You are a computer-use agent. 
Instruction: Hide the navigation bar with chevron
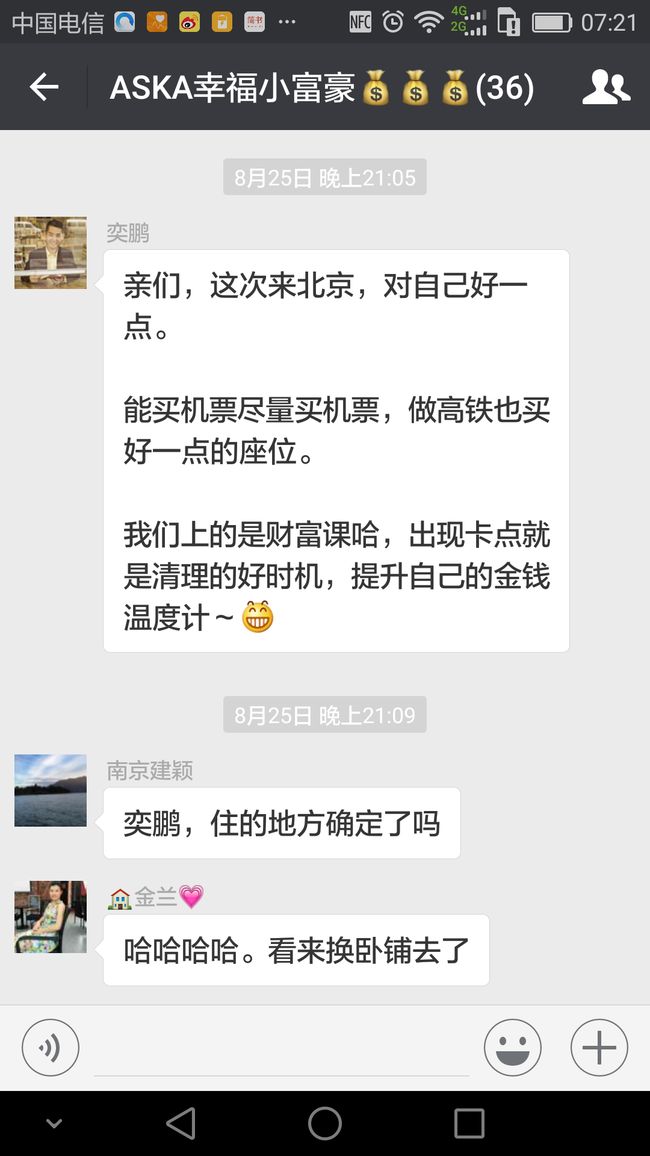pos(54,1124)
